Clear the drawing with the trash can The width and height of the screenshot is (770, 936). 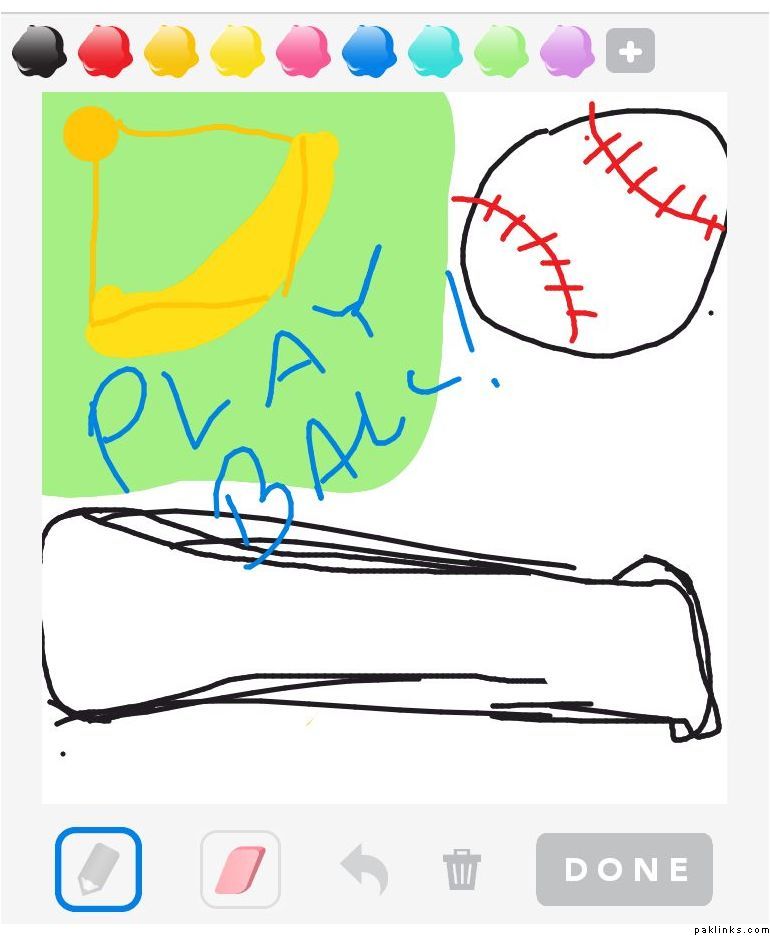(462, 869)
